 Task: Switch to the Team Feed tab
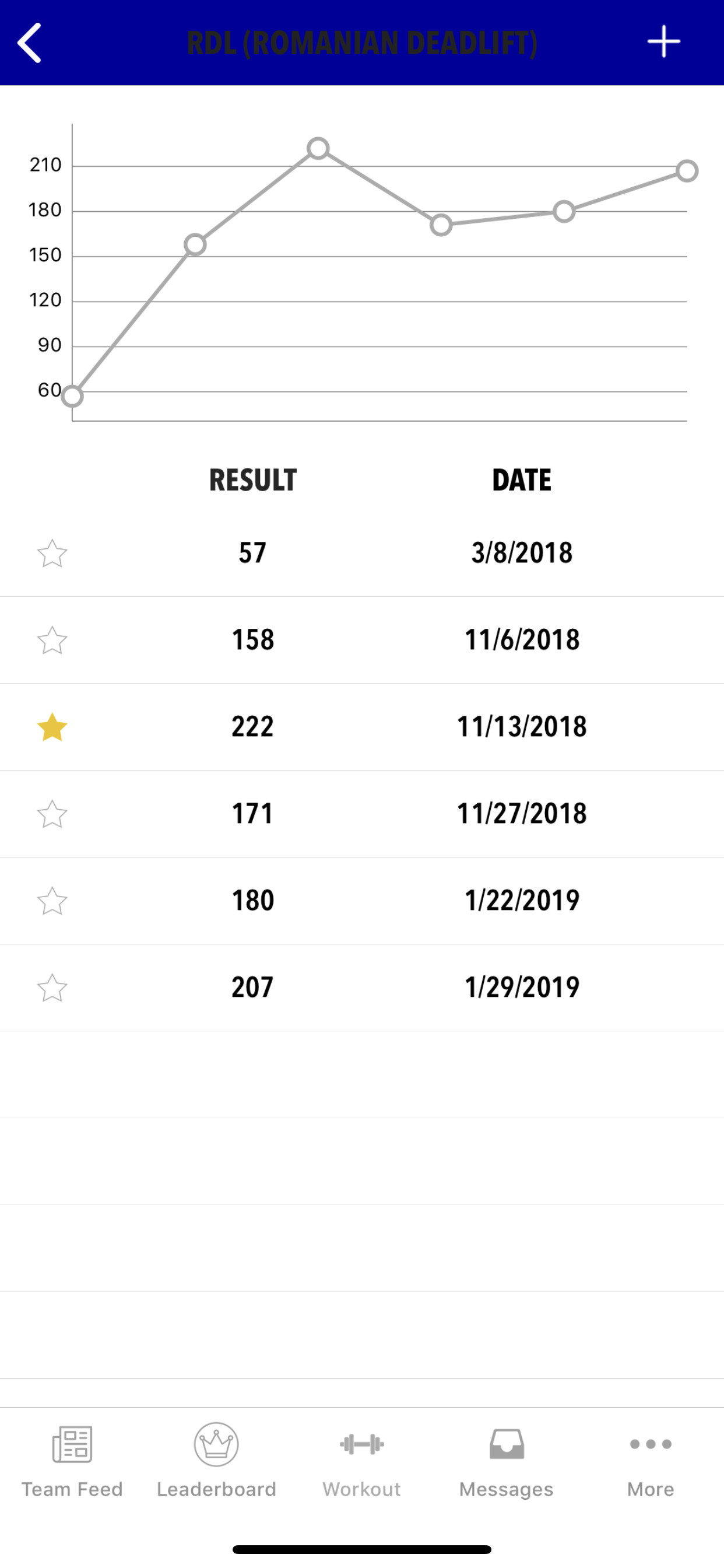pyautogui.click(x=72, y=1461)
